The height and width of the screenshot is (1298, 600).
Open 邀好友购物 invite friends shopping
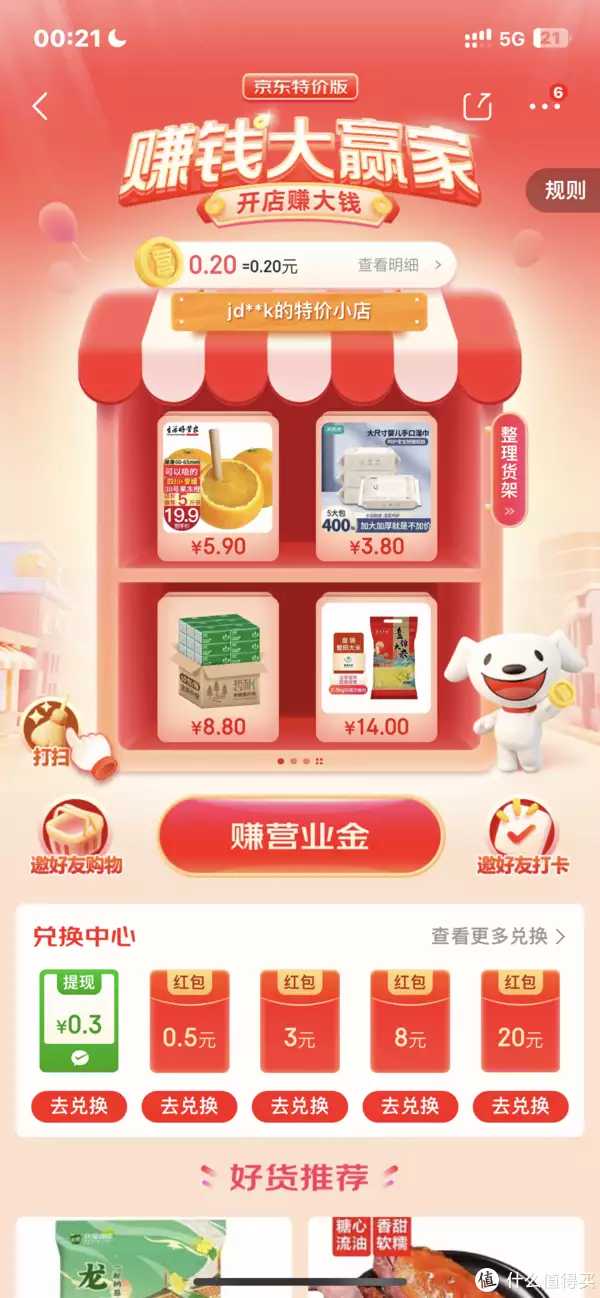click(76, 840)
